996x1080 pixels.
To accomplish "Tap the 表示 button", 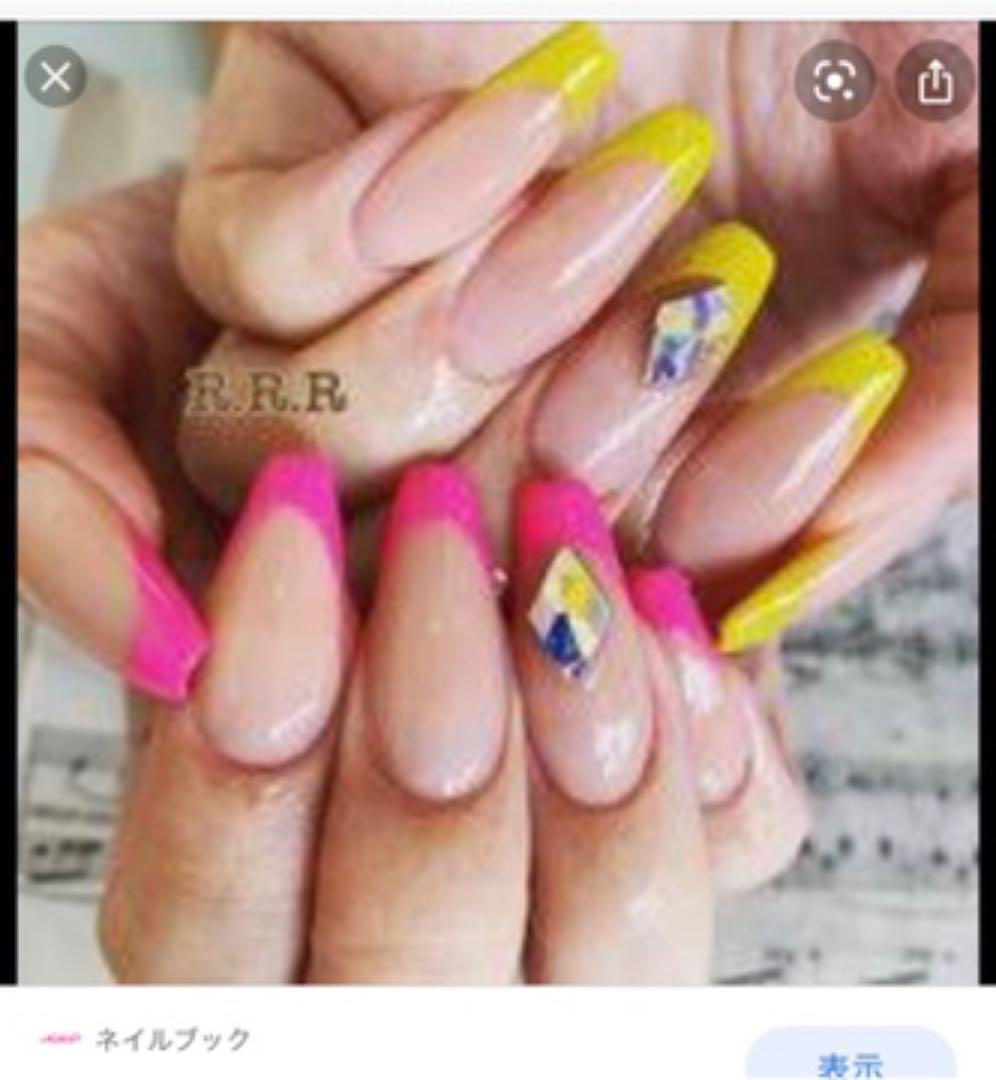I will (850, 1062).
